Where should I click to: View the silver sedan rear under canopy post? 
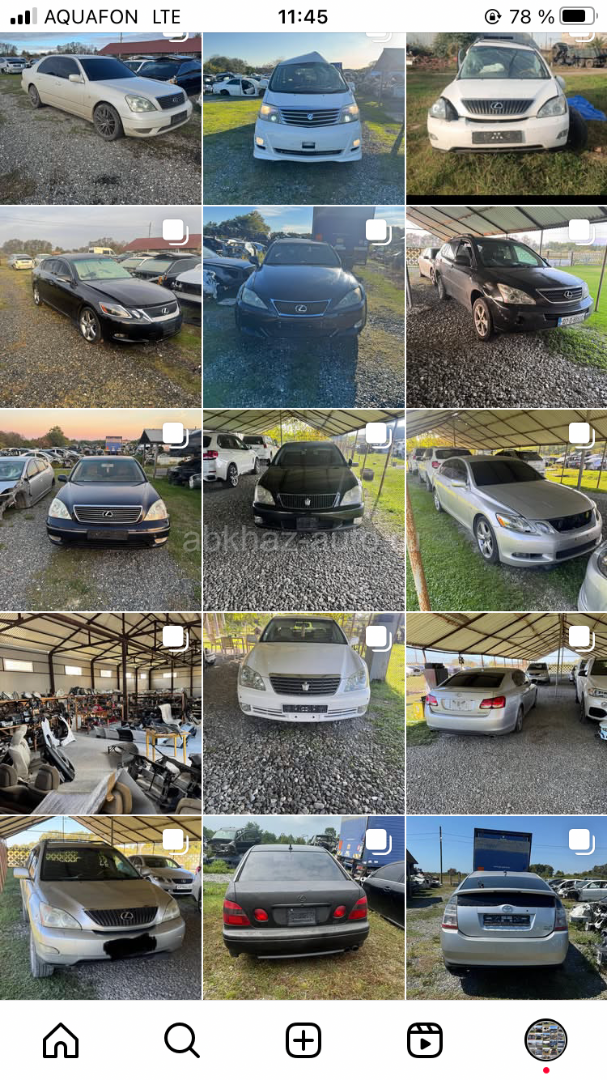pyautogui.click(x=506, y=713)
